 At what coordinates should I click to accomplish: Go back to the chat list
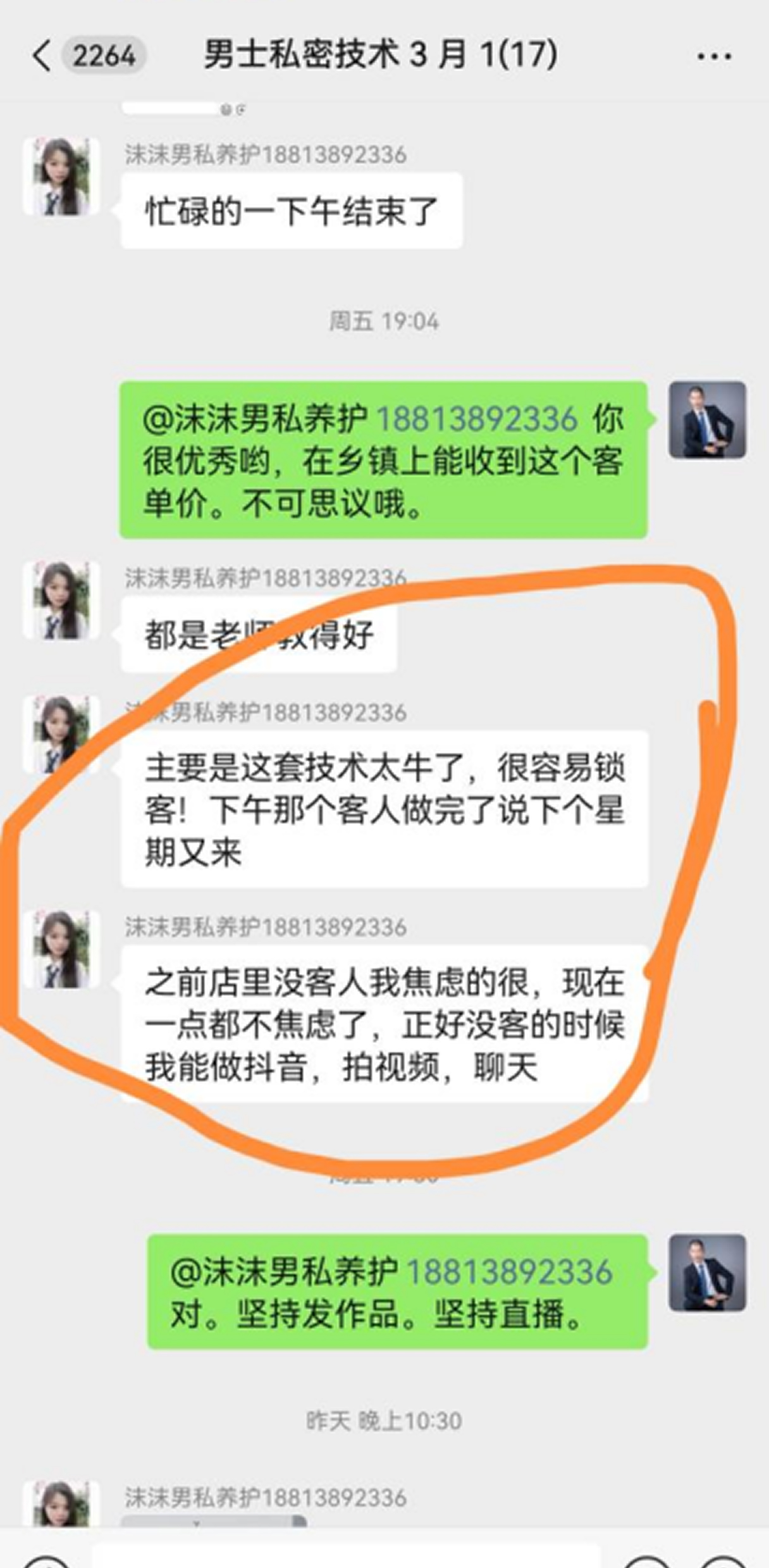click(42, 56)
